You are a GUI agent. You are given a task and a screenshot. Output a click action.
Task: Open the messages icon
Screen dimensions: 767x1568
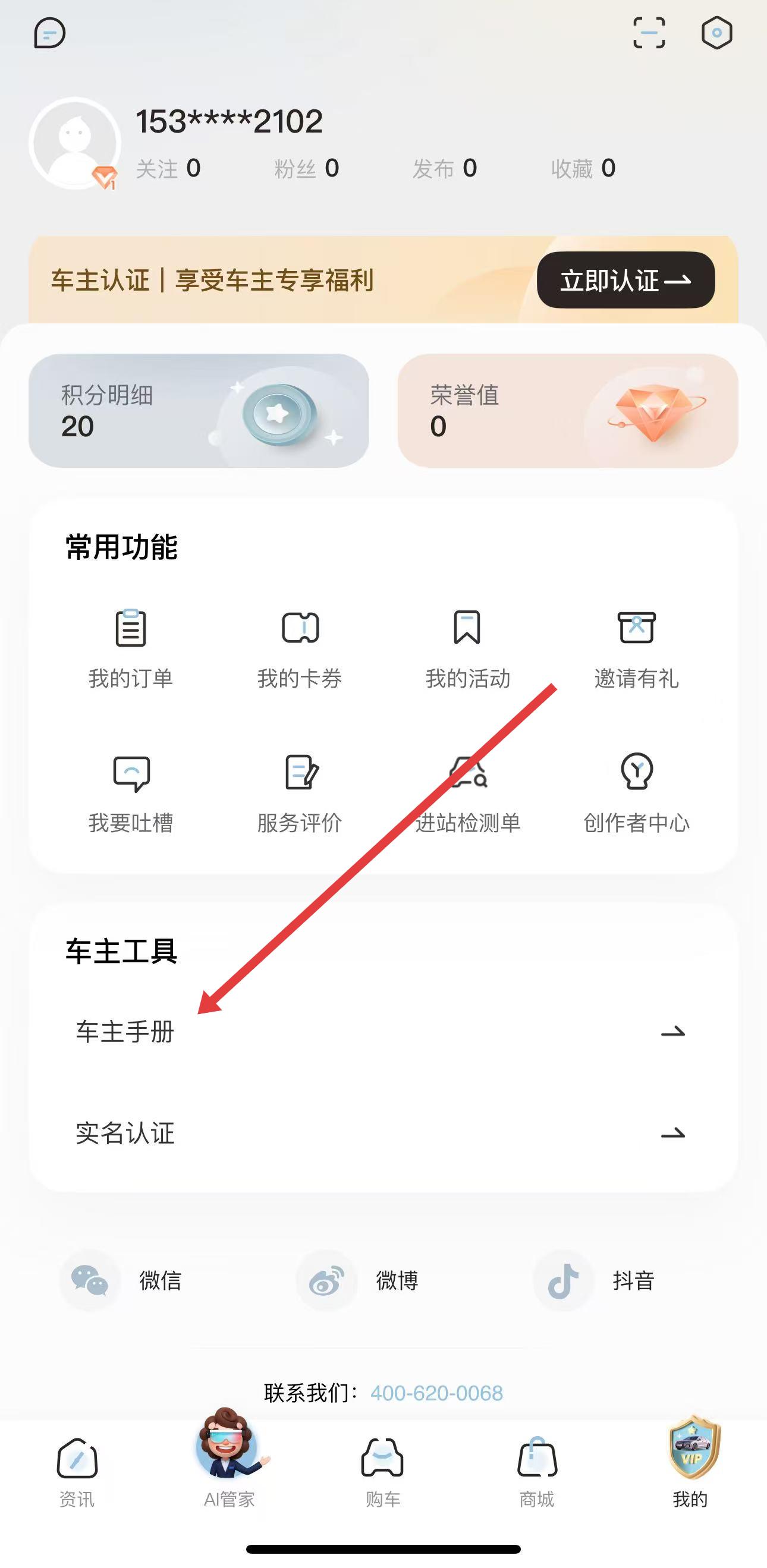click(49, 33)
